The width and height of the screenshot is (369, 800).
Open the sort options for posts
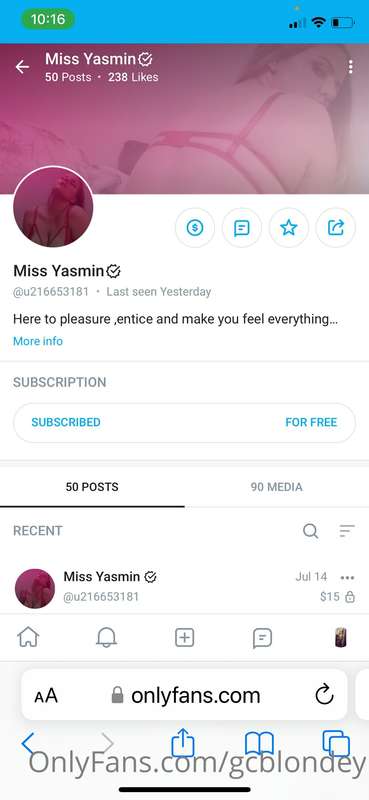(347, 531)
